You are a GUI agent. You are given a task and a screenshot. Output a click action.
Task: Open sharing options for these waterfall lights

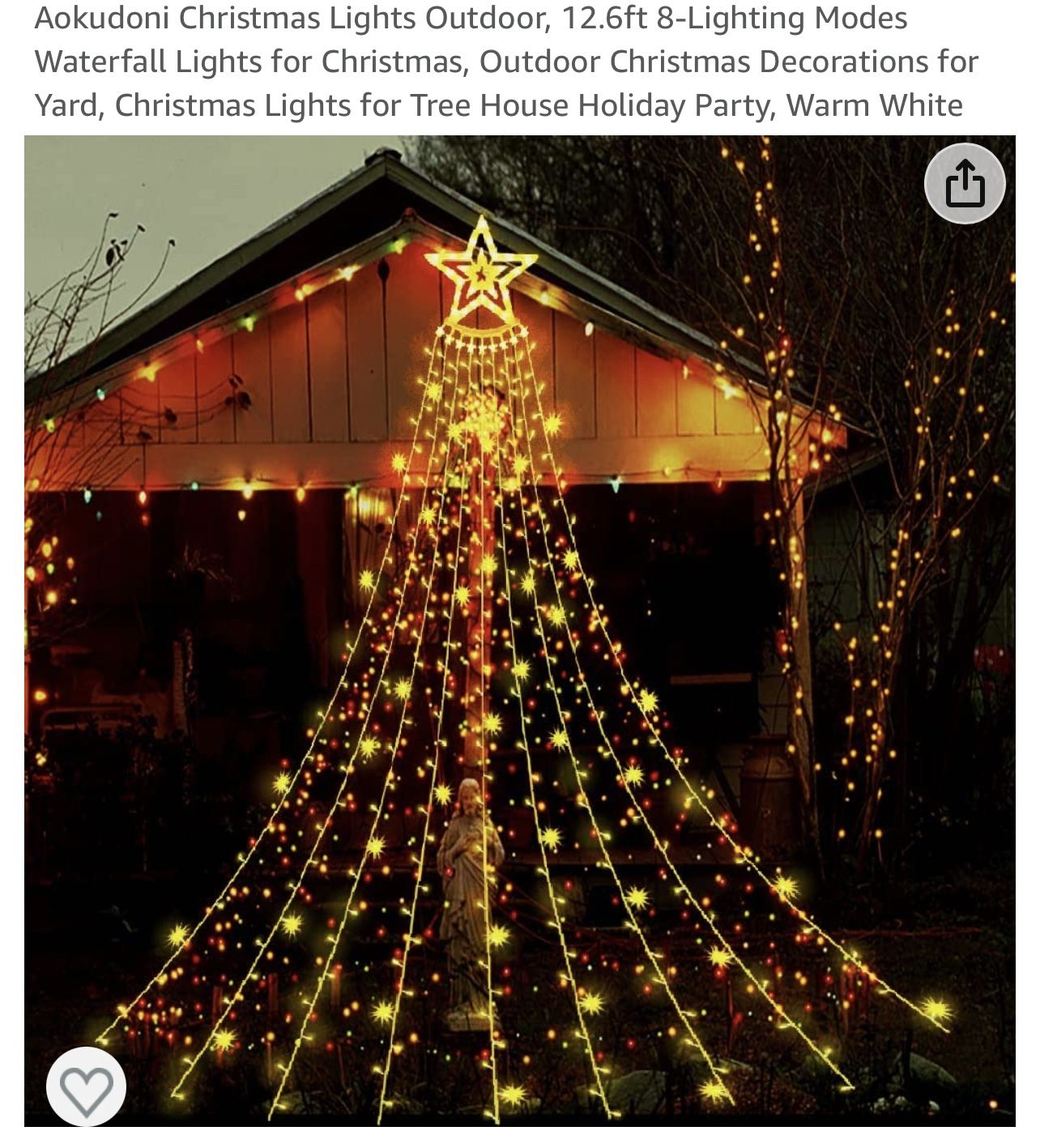tap(966, 185)
